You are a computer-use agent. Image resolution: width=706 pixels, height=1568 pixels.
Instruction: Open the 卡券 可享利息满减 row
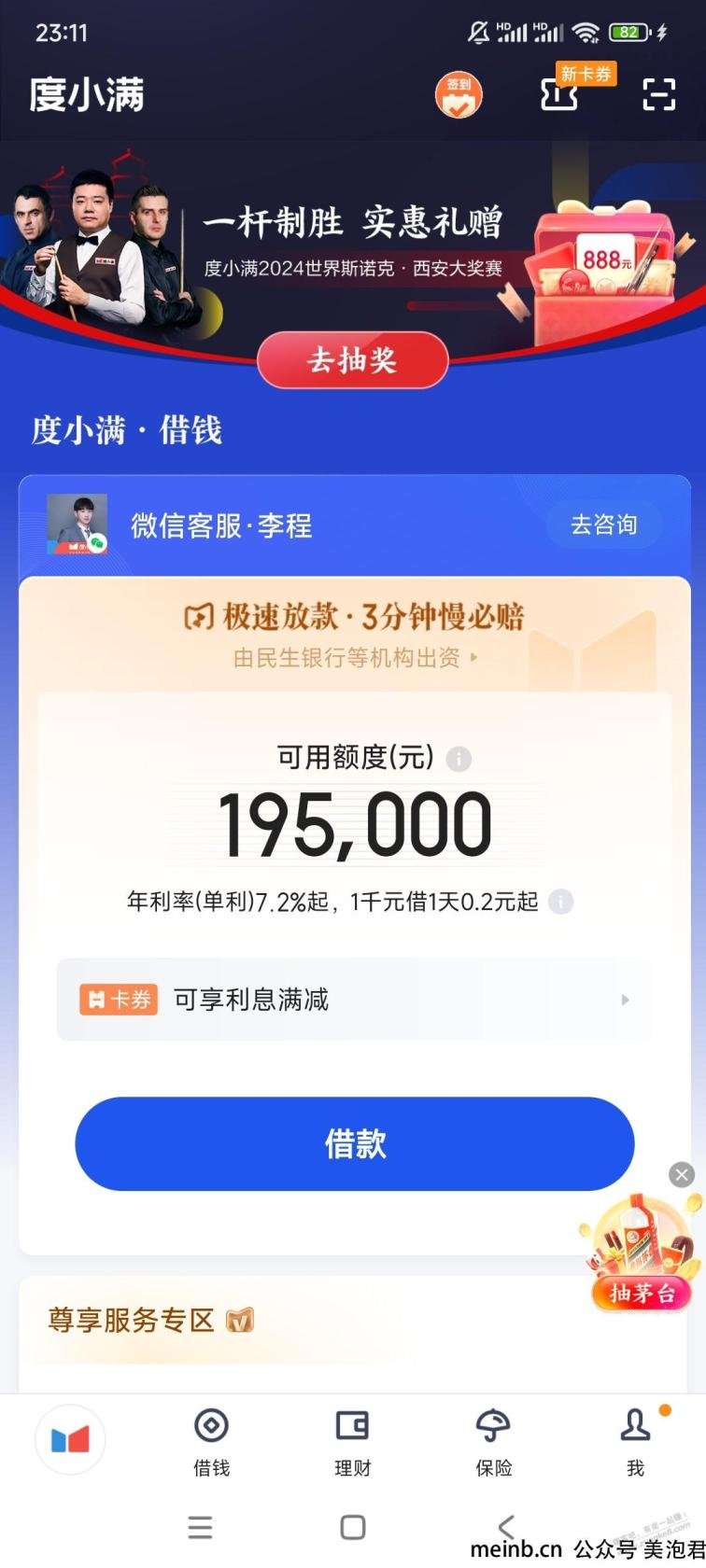coord(354,1000)
